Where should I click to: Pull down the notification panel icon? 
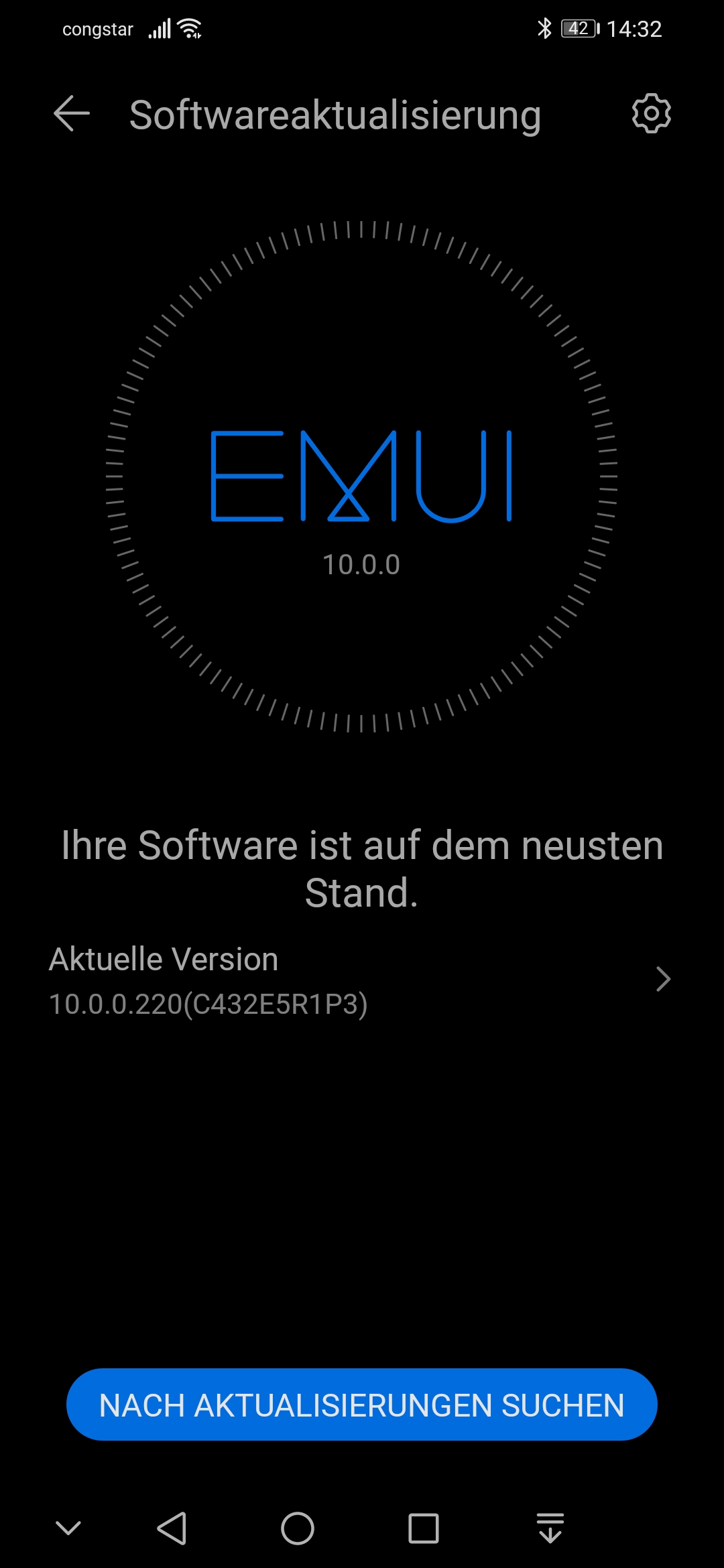pyautogui.click(x=550, y=1528)
